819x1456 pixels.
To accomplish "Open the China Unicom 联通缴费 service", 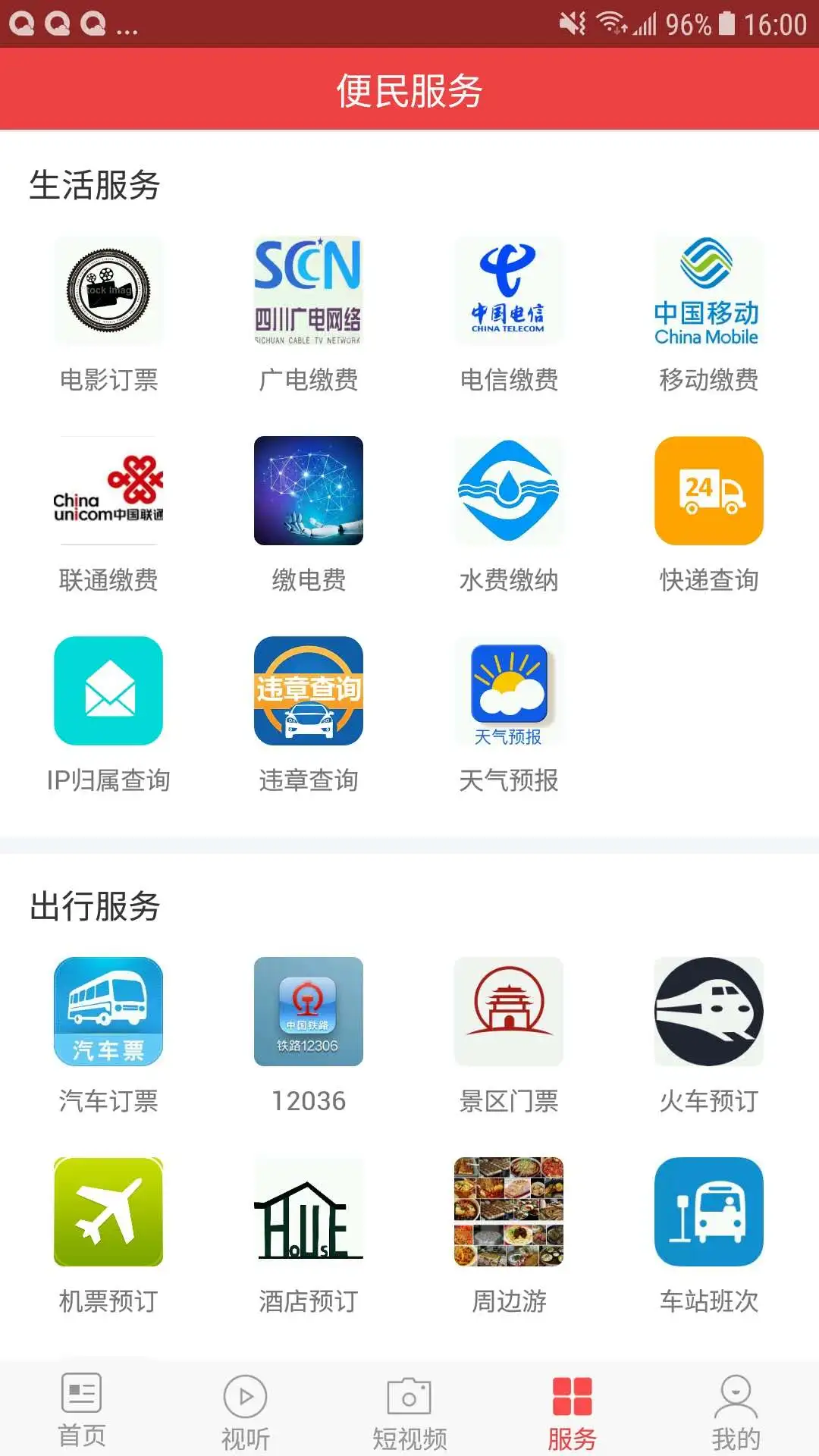I will (108, 493).
